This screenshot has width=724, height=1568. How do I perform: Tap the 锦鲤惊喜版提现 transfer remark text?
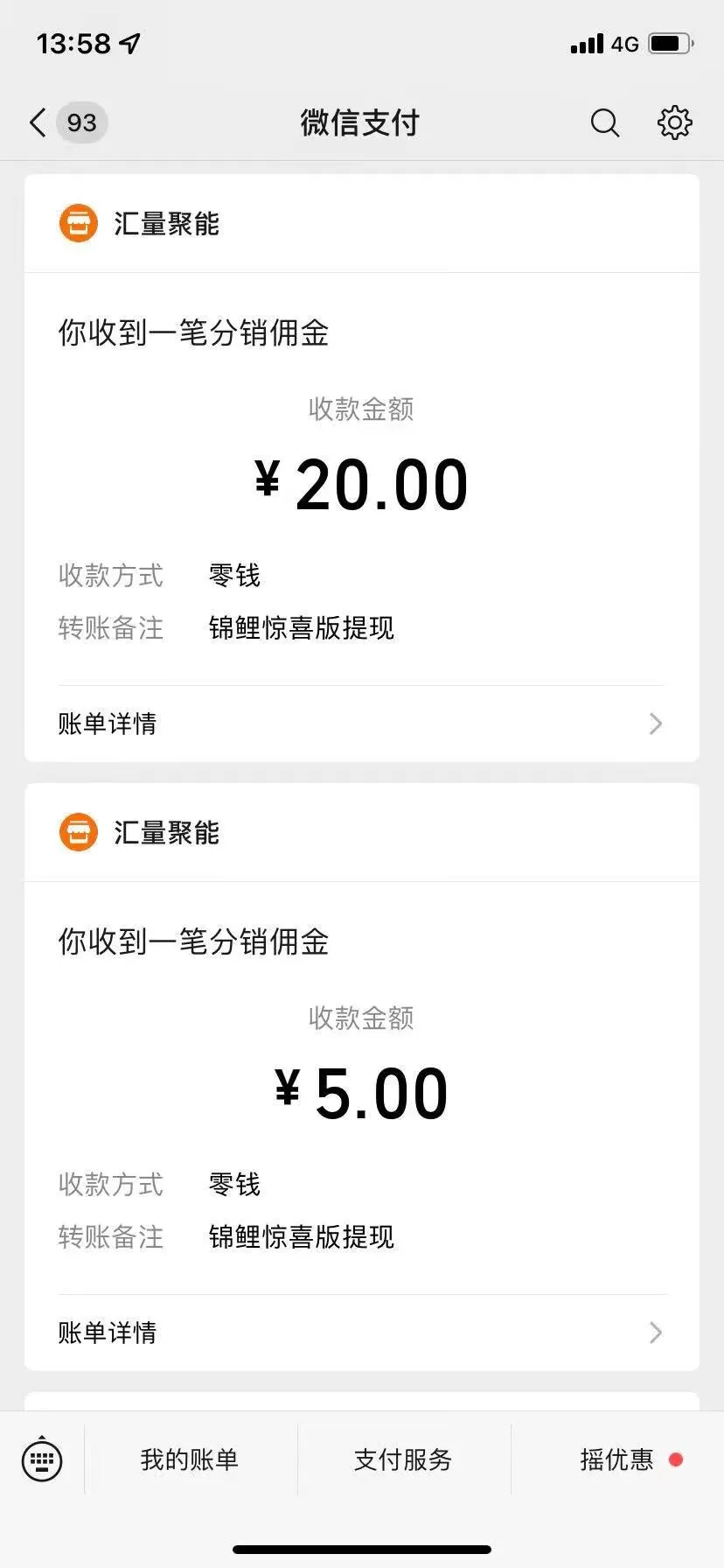(302, 628)
